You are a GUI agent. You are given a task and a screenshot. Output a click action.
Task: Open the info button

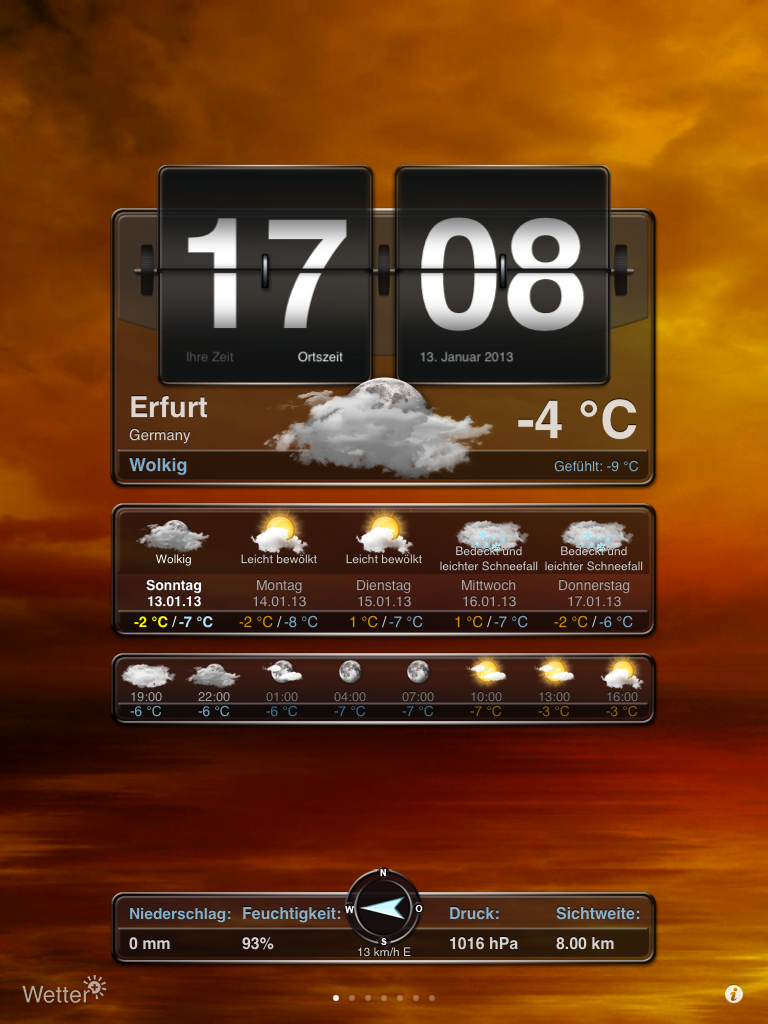(x=734, y=994)
